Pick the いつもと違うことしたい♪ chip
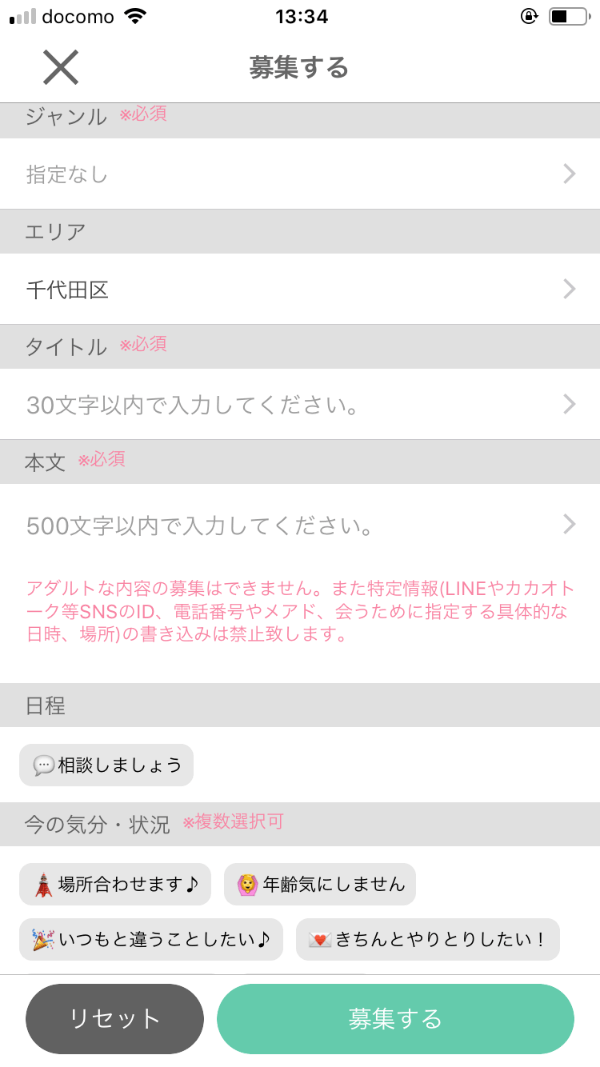The width and height of the screenshot is (600, 1067). click(x=151, y=939)
